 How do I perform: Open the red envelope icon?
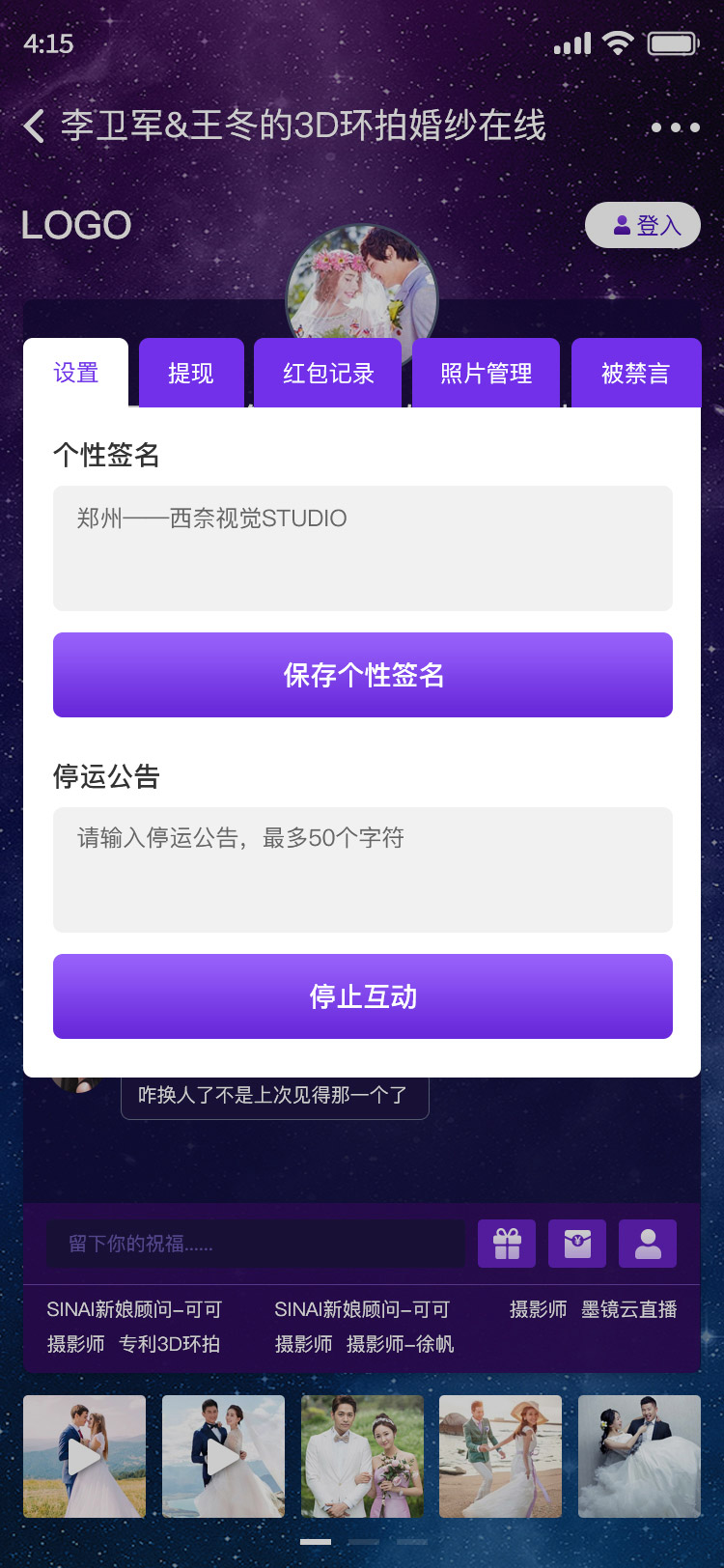[577, 1244]
